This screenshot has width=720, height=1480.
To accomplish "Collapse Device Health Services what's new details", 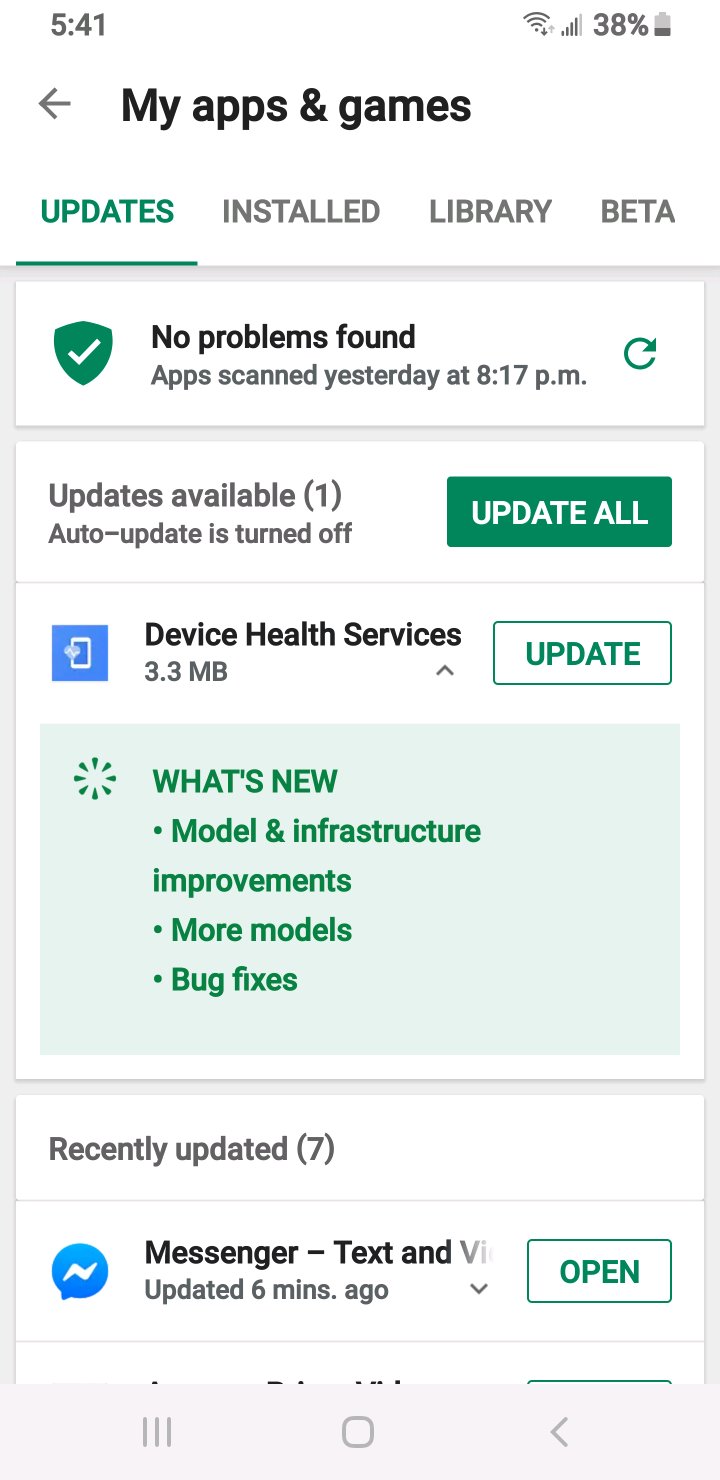I will 445,671.
